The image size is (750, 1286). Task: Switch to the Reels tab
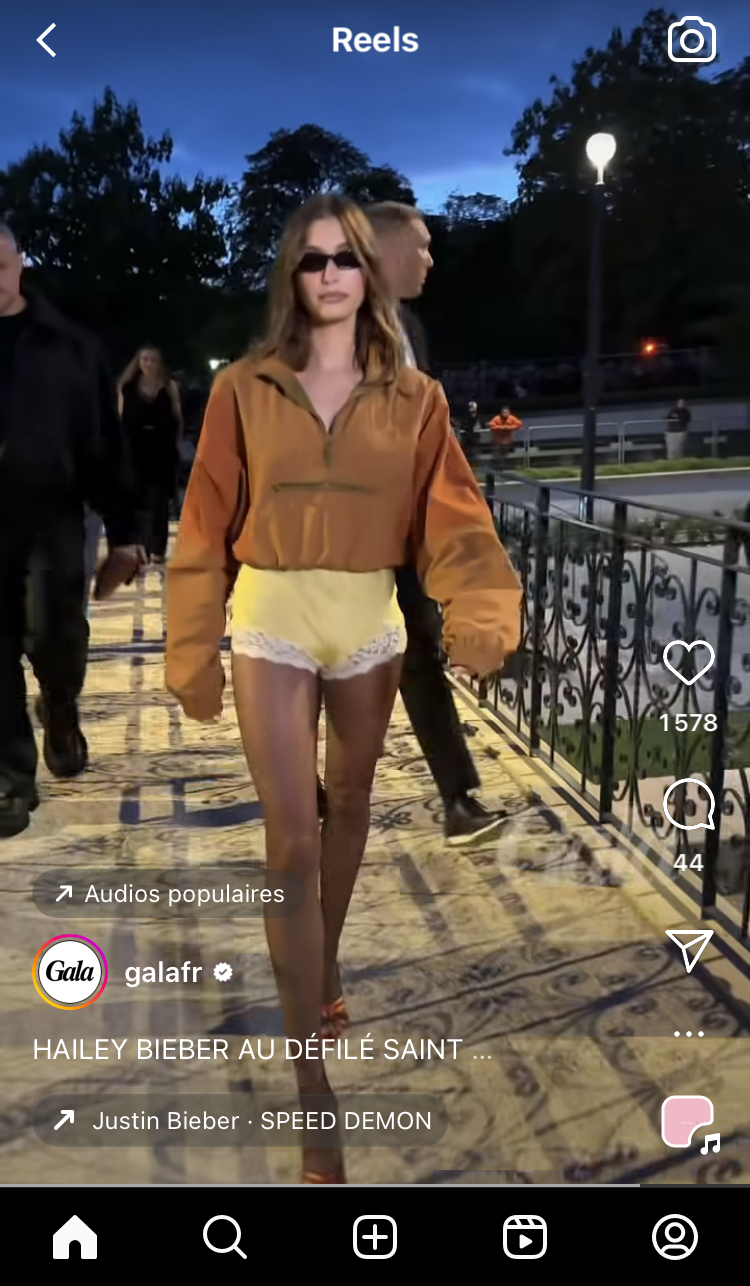(525, 1237)
